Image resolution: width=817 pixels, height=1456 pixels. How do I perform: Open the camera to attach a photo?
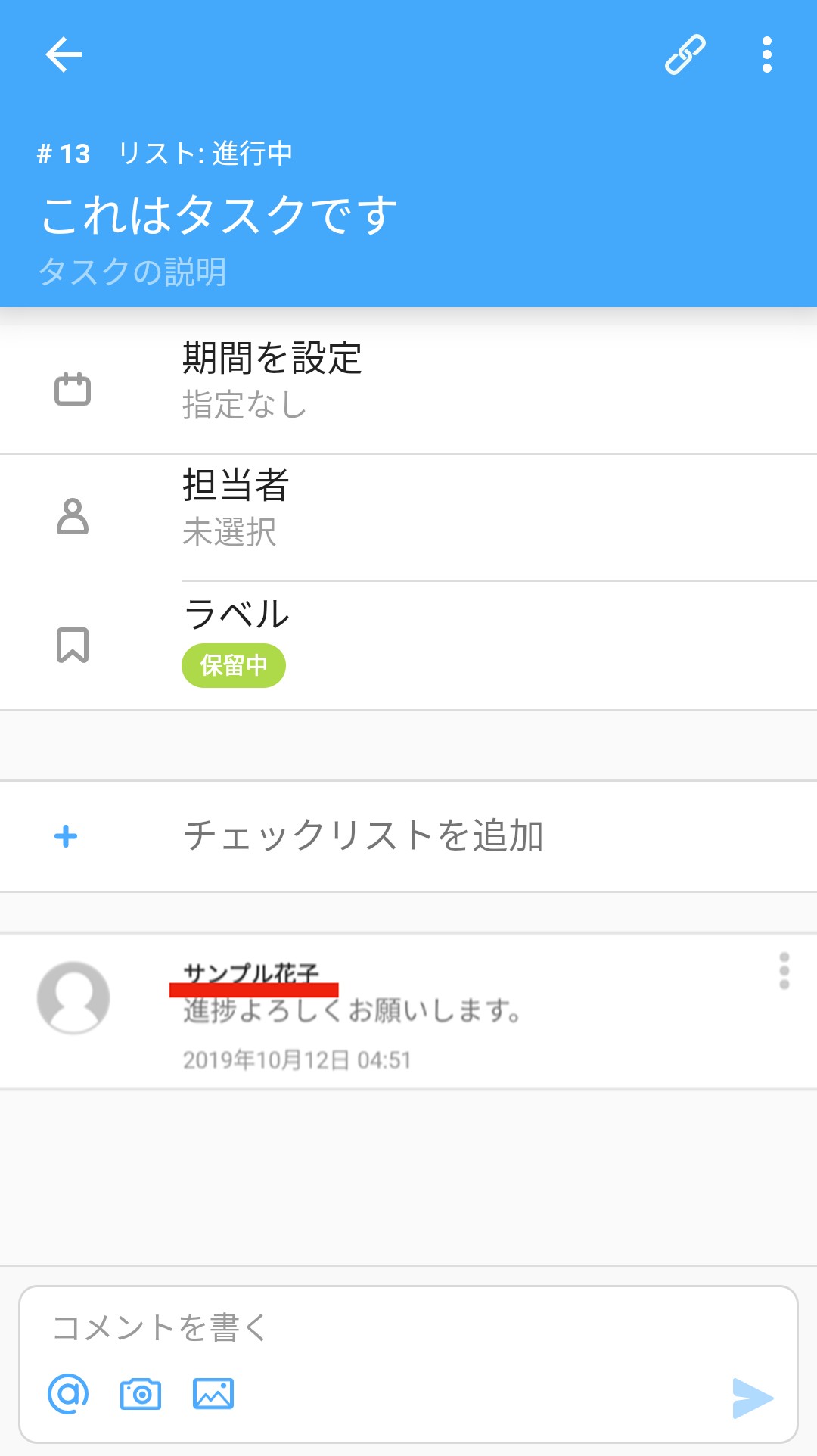pos(141,1394)
